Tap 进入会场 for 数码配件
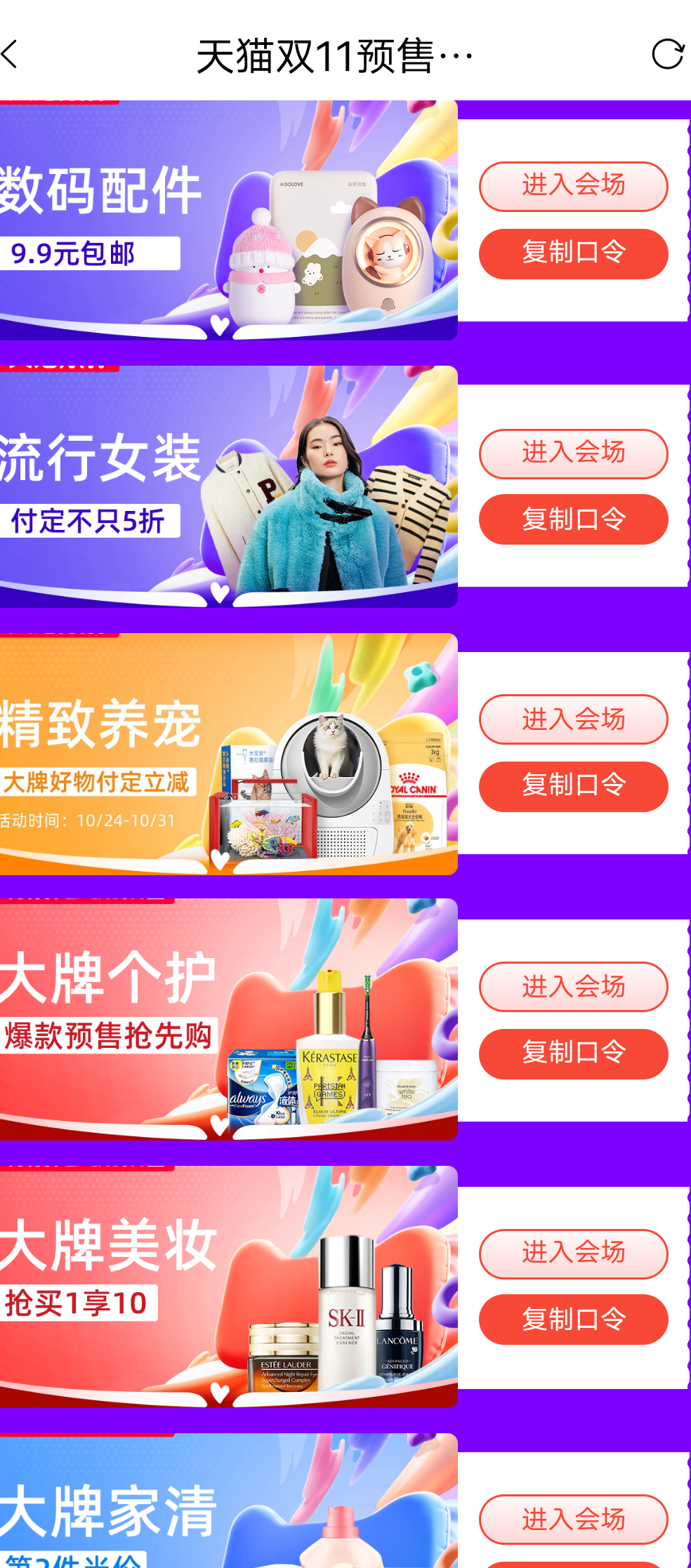 click(573, 186)
